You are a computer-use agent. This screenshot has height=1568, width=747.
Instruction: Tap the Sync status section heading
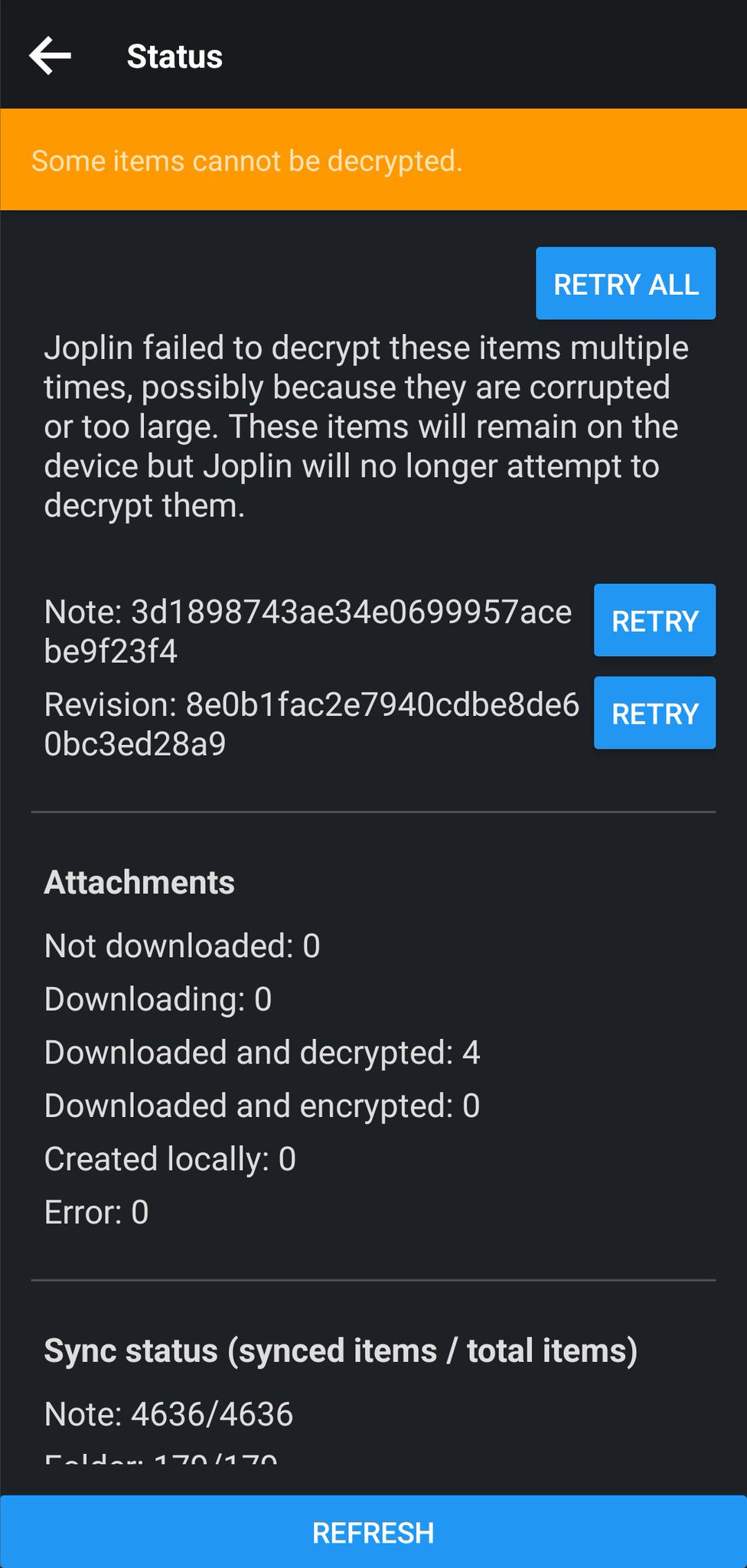tap(342, 1350)
